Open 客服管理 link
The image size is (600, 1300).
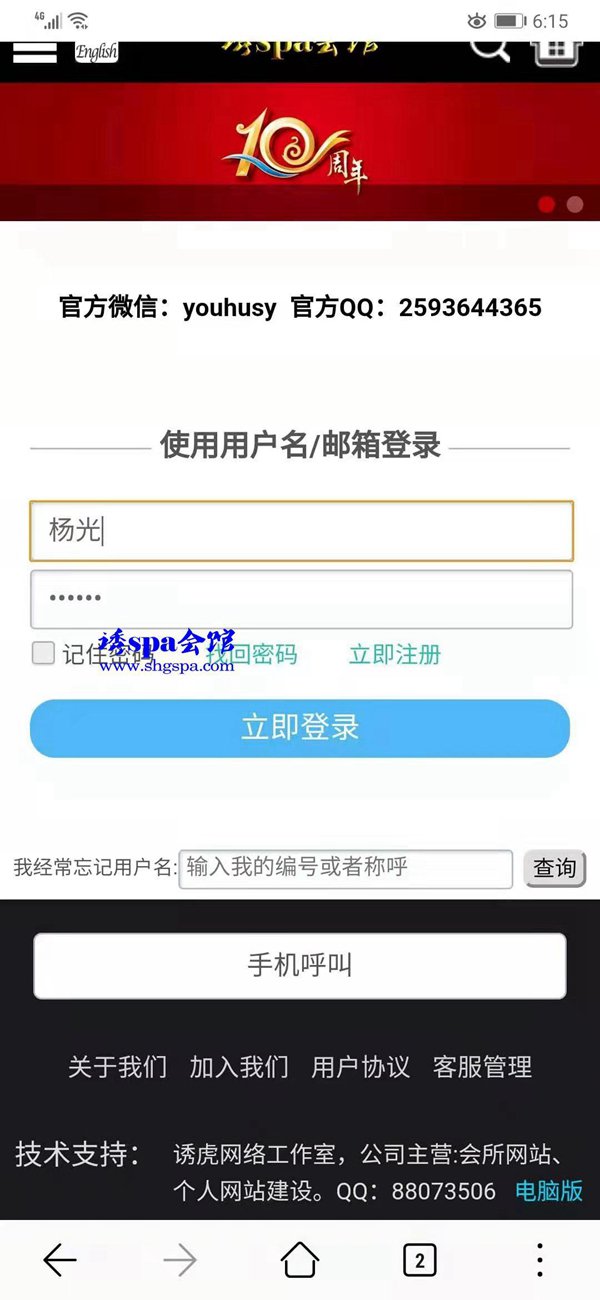coord(482,1067)
